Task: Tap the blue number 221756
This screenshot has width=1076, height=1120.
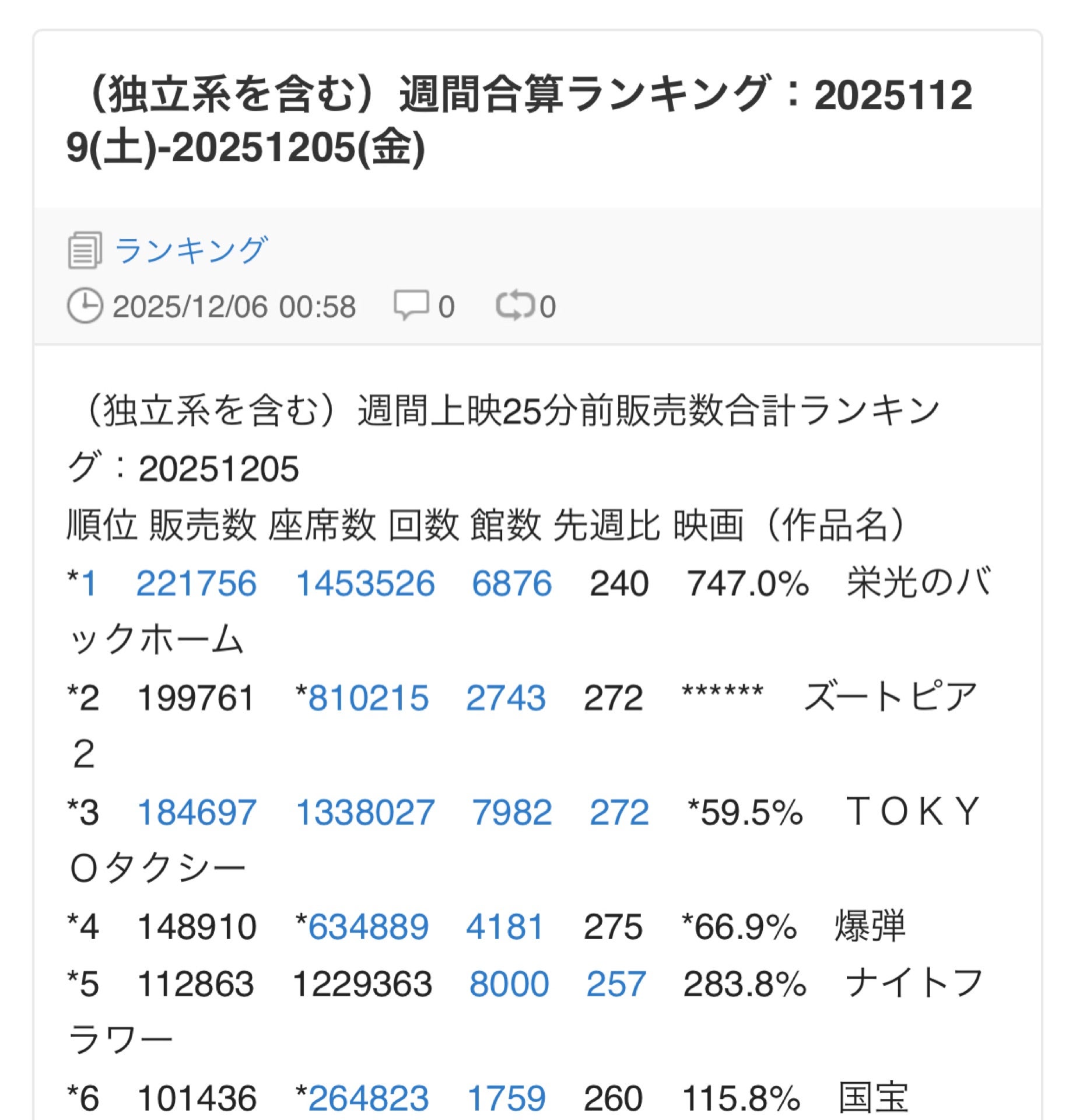Action: (x=196, y=583)
